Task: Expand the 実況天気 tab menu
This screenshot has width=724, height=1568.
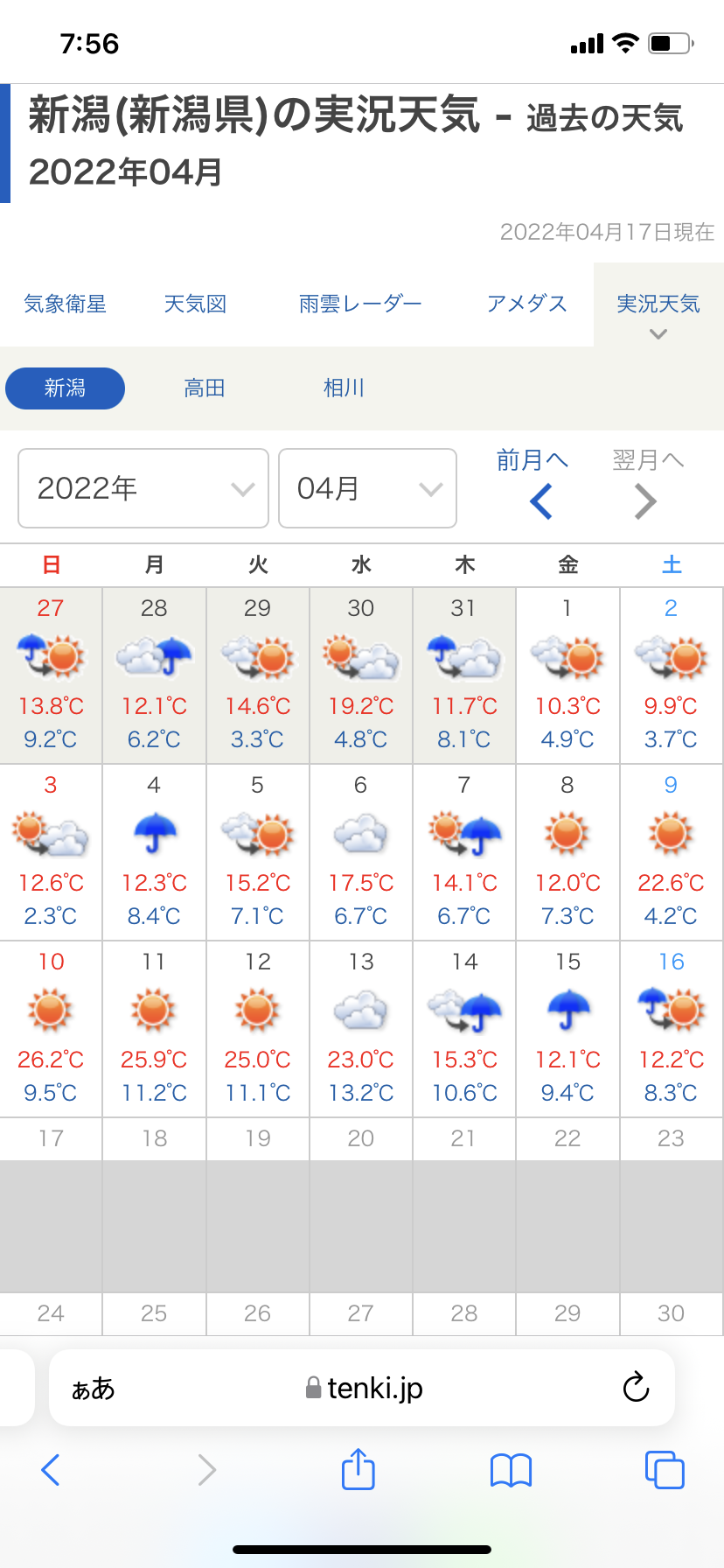Action: [x=658, y=313]
